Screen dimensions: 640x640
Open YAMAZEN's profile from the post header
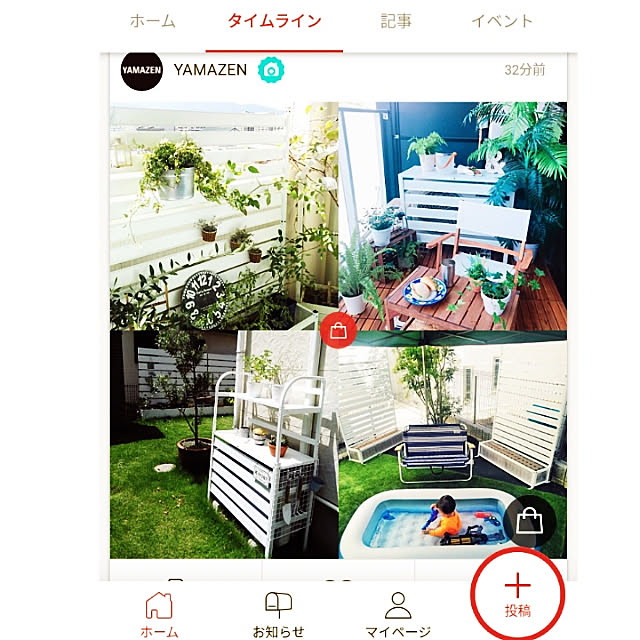click(x=141, y=70)
